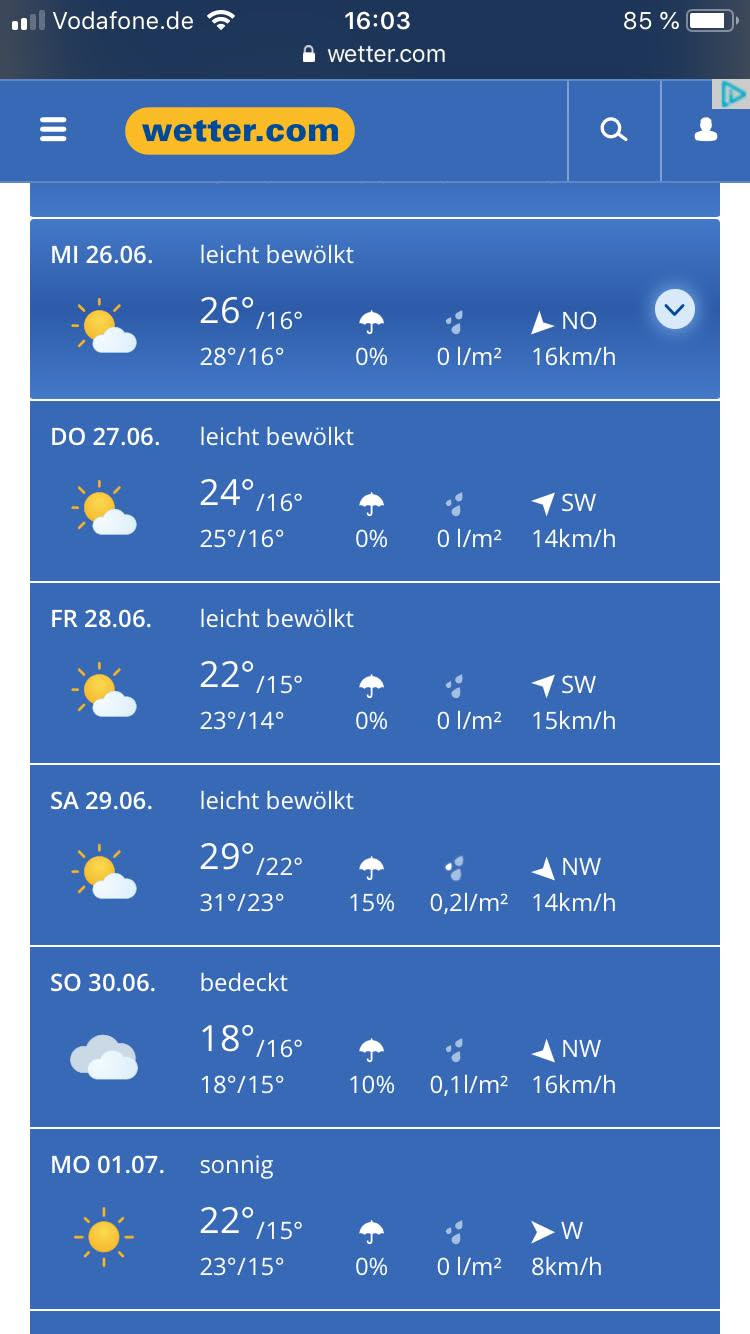750x1334 pixels.
Task: Open the search magnifier icon
Action: tap(613, 130)
